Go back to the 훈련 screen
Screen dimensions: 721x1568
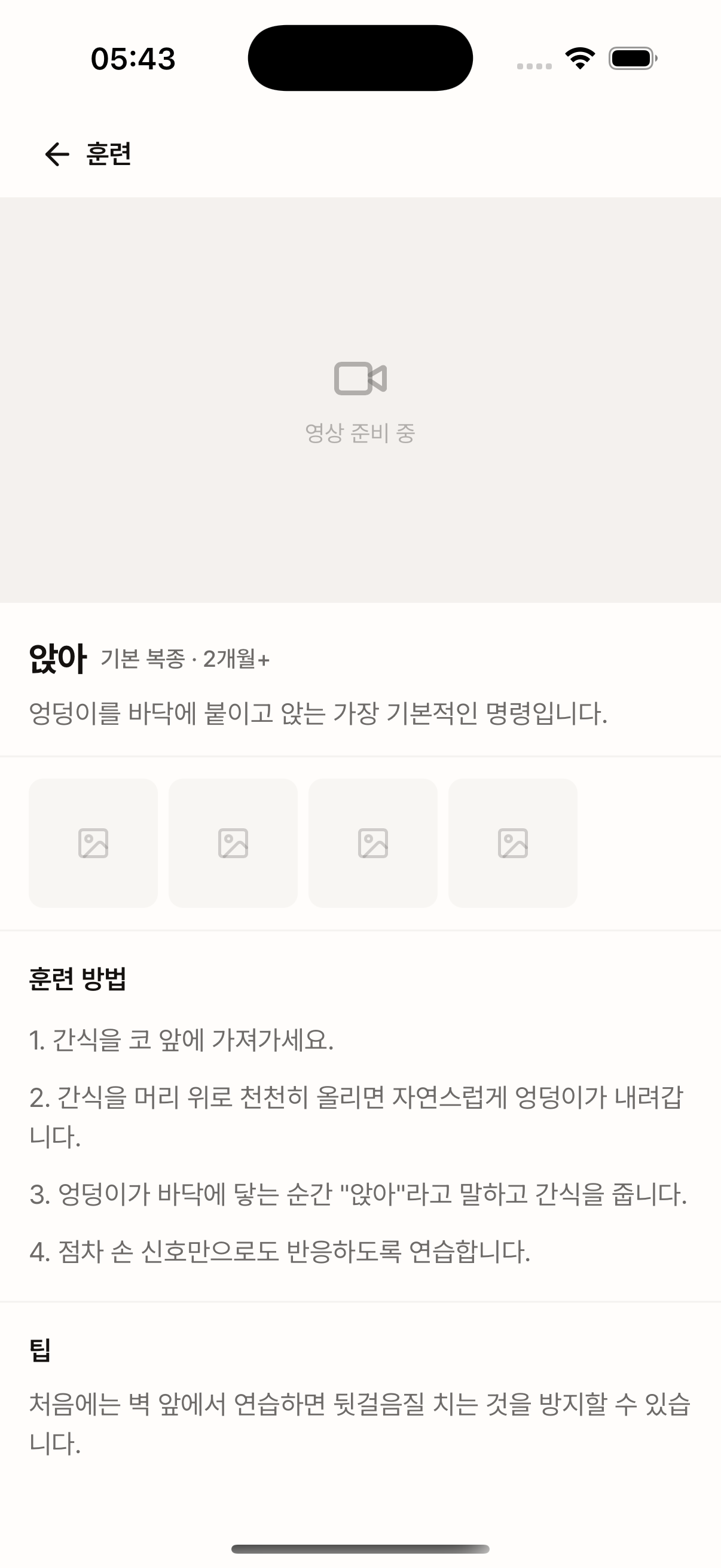[x=58, y=154]
